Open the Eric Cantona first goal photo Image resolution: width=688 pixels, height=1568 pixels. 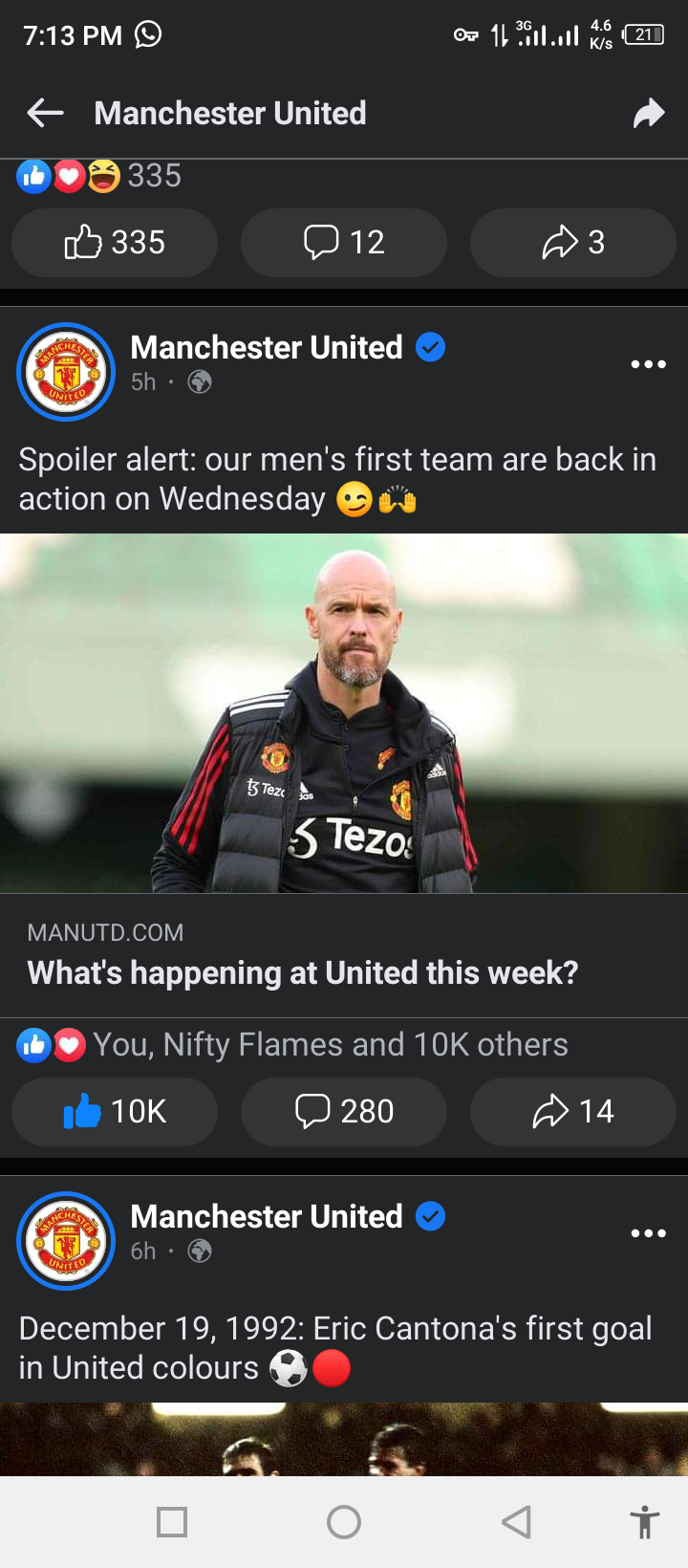pos(344,1439)
